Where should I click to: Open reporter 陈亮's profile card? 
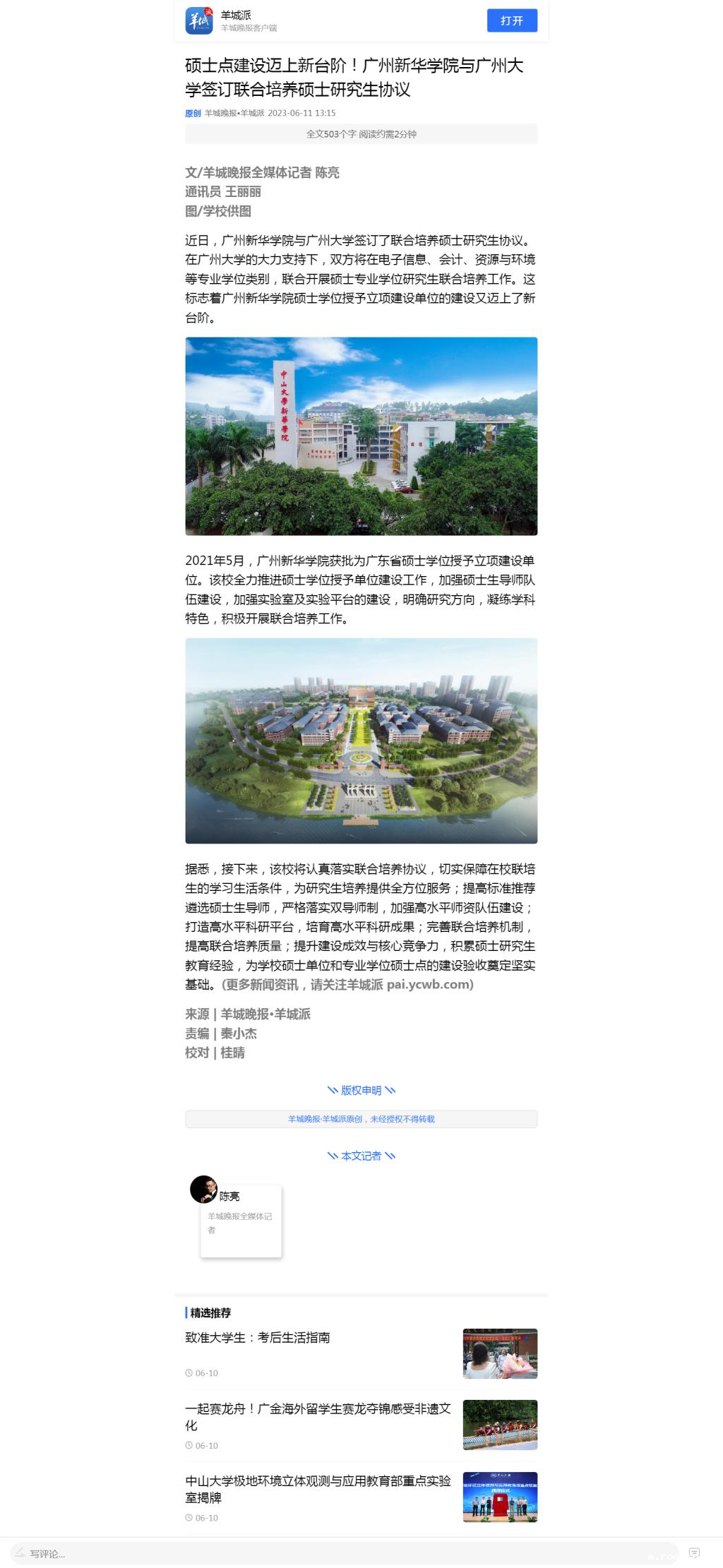click(240, 1219)
